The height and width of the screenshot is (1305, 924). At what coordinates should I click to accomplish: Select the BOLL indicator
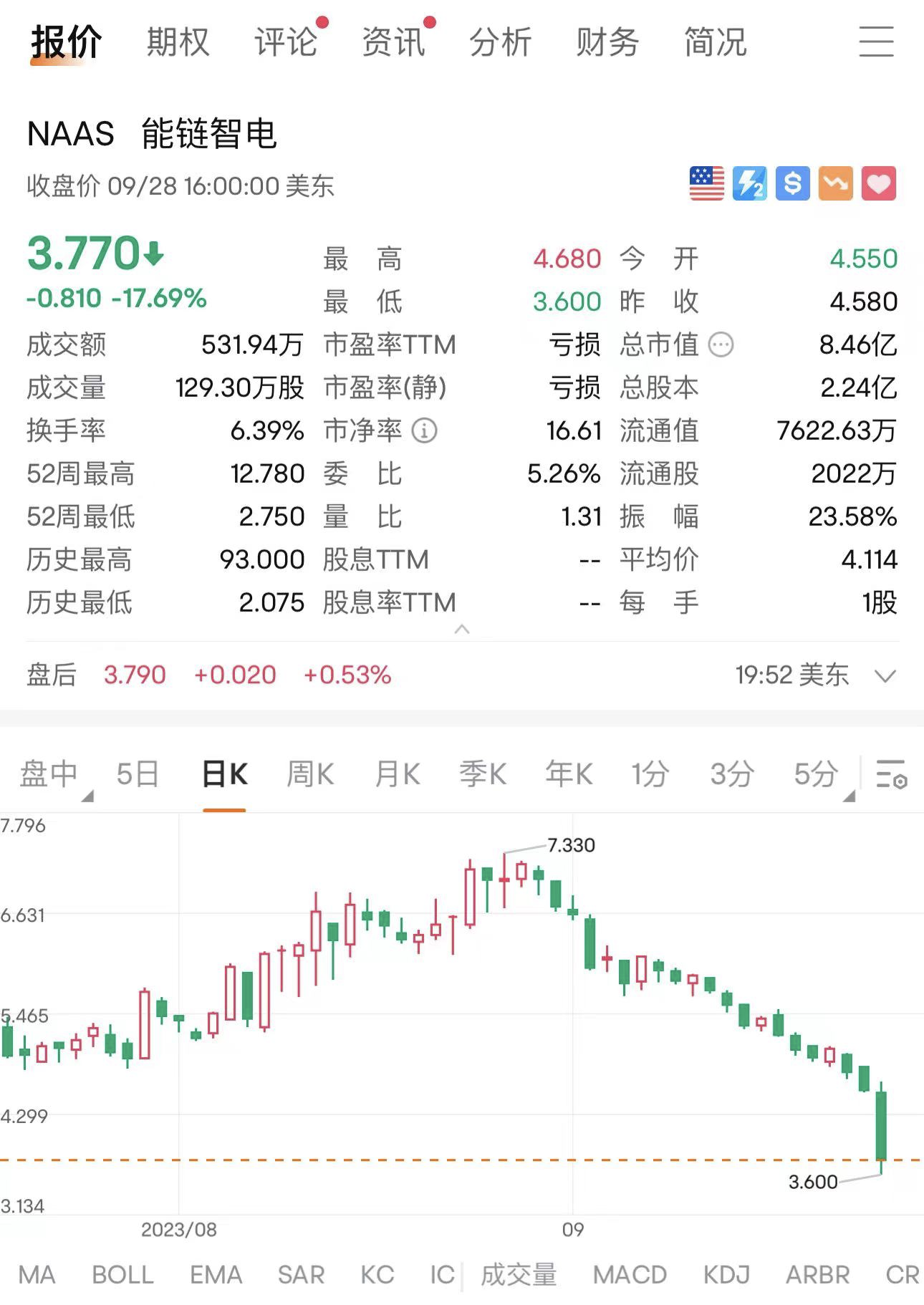[122, 1275]
